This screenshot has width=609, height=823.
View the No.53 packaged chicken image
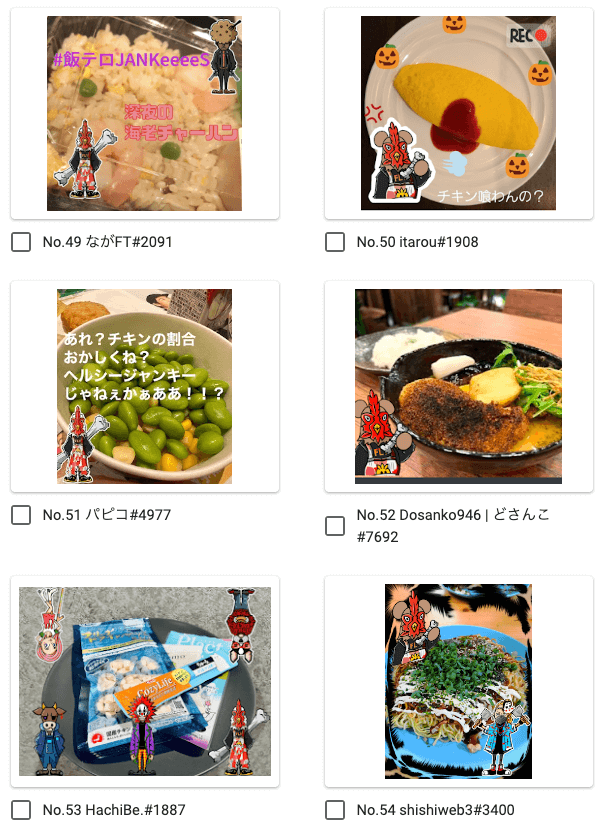[x=144, y=681]
